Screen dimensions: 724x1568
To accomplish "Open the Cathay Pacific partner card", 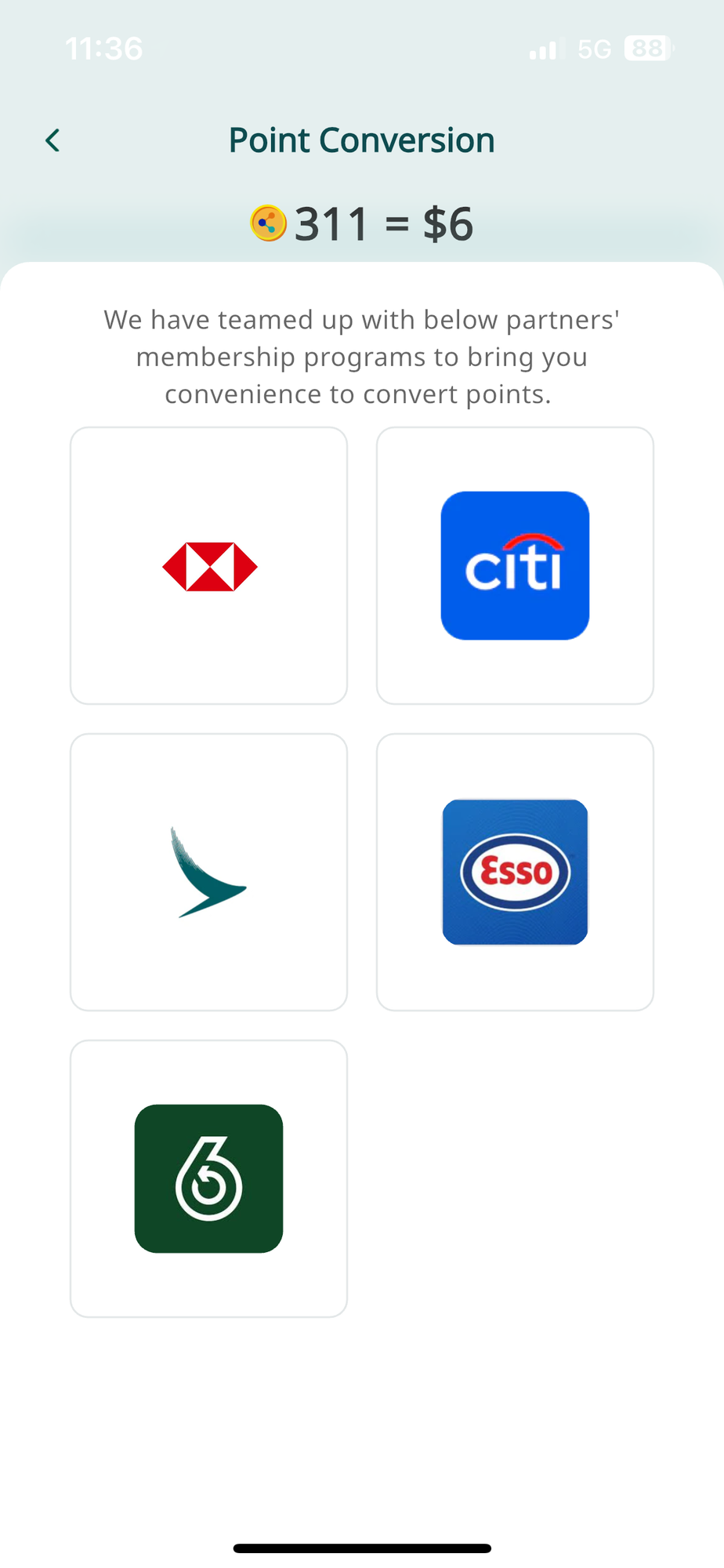I will pos(208,872).
